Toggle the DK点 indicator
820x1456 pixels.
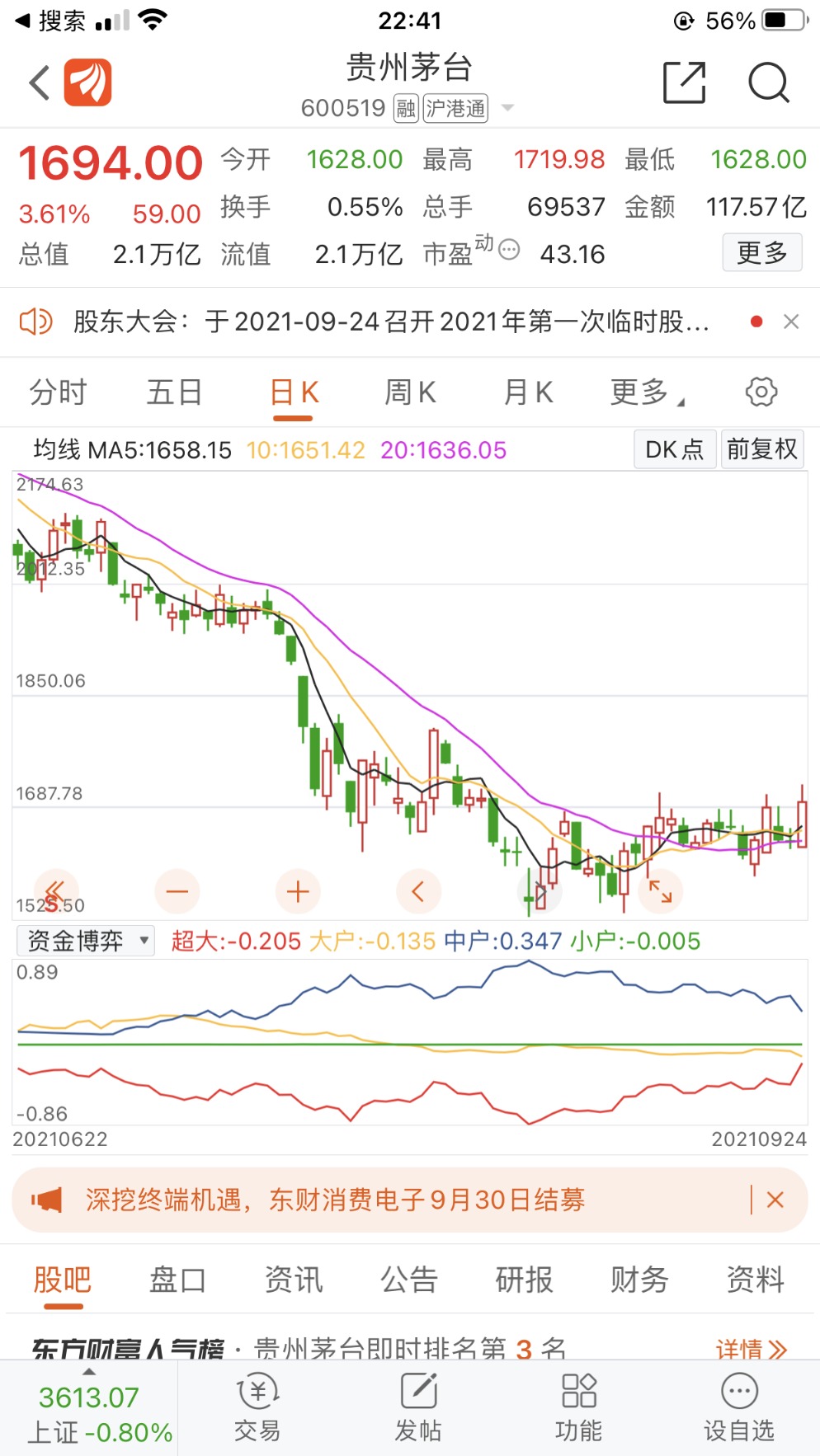(674, 449)
